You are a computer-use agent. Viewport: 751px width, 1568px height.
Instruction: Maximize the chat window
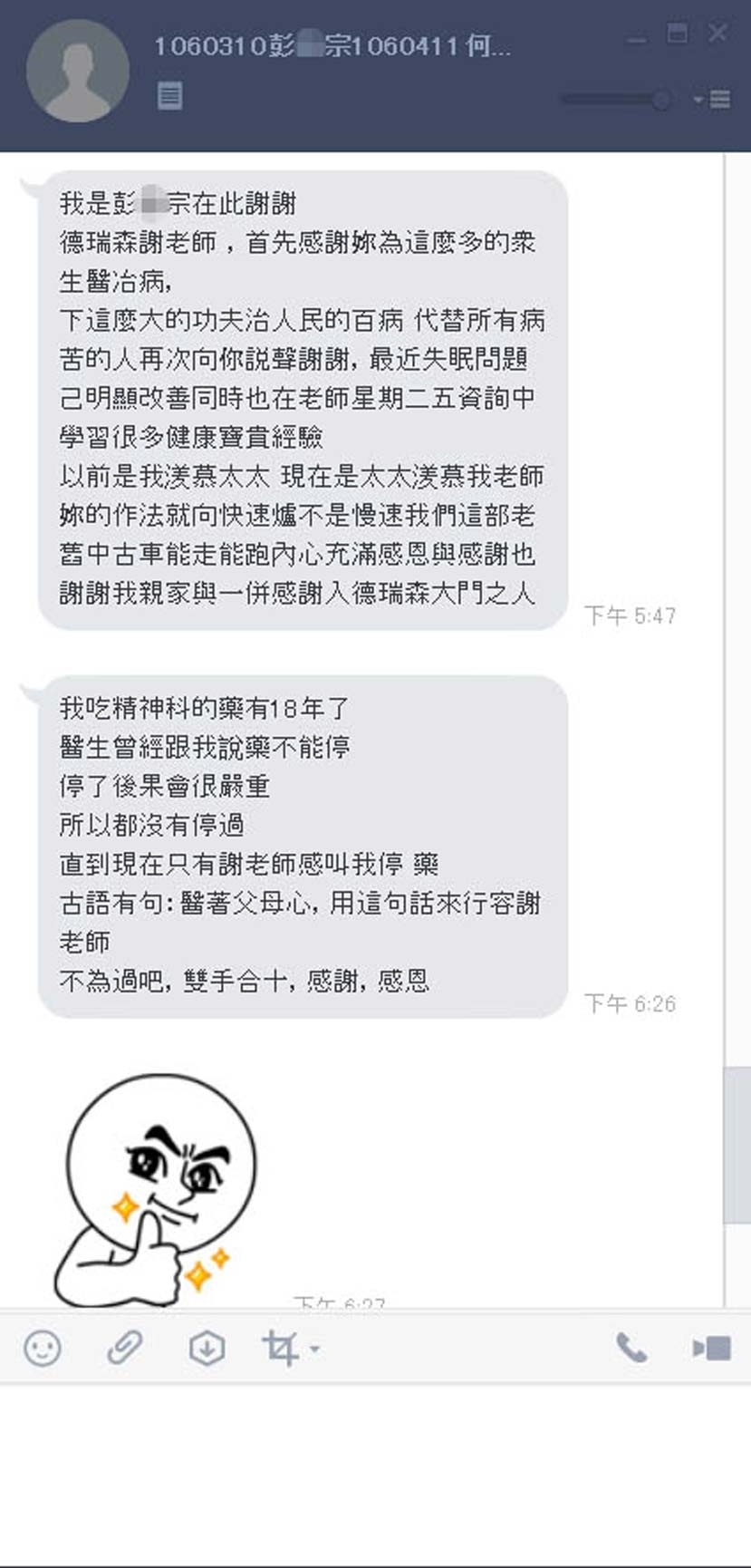coord(677,34)
